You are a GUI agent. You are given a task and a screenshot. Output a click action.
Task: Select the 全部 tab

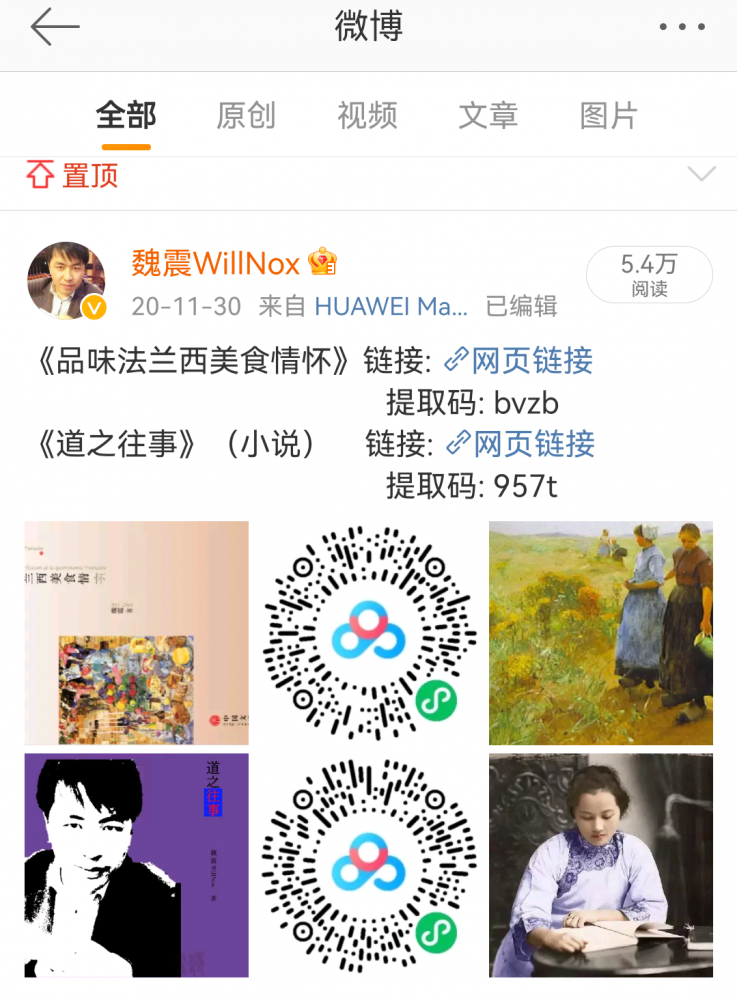(x=125, y=116)
